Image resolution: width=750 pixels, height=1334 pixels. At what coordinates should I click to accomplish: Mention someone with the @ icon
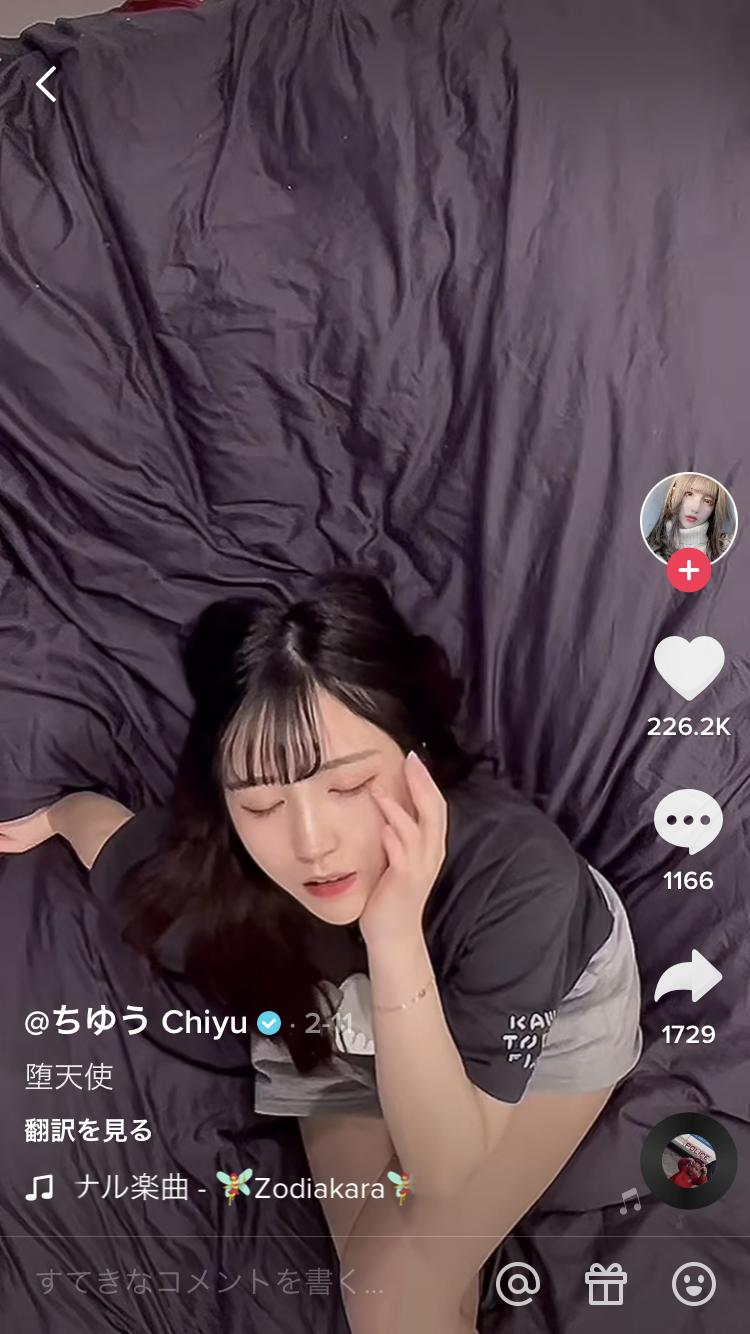tap(518, 1283)
